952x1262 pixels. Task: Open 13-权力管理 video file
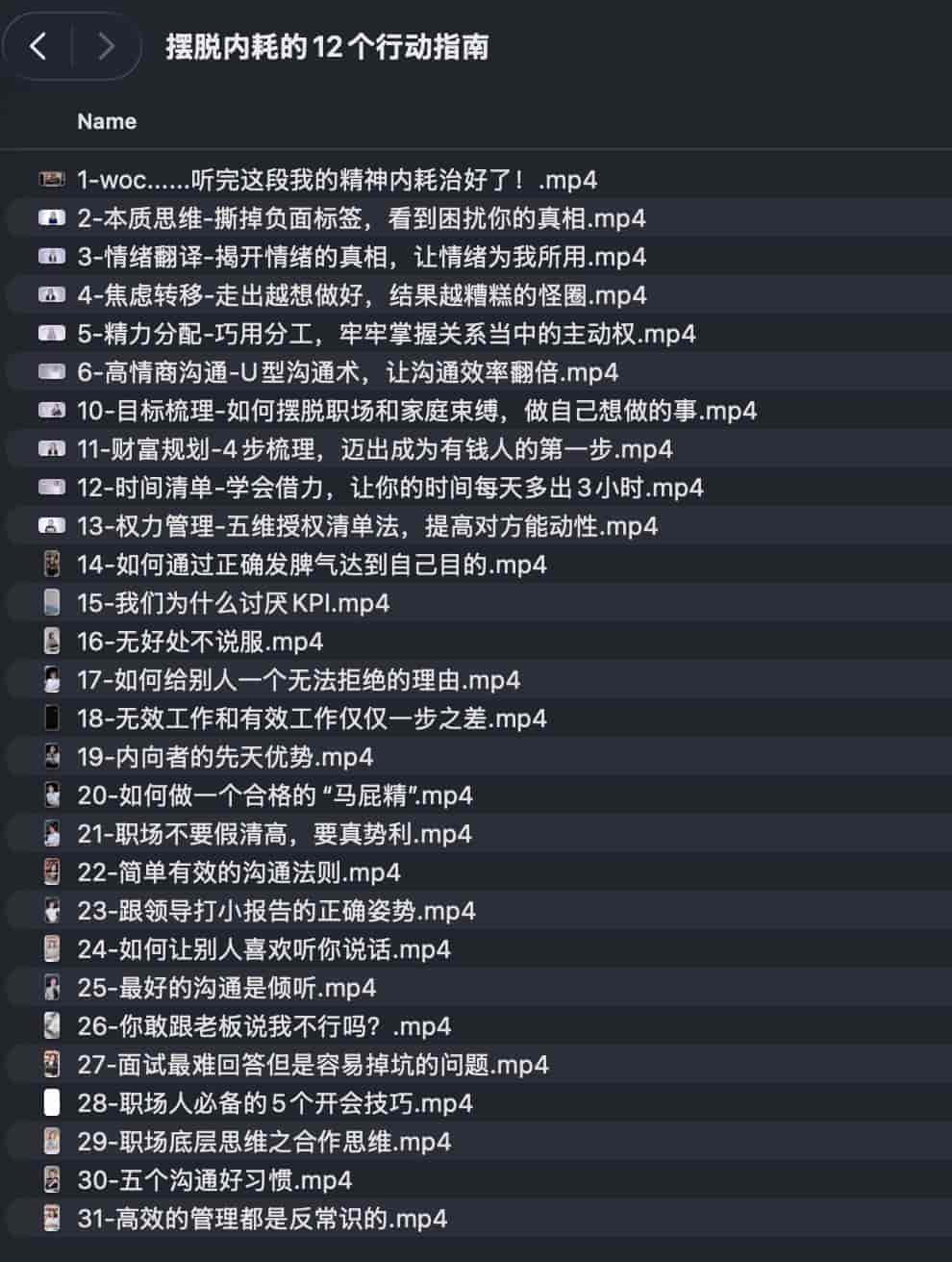367,526
